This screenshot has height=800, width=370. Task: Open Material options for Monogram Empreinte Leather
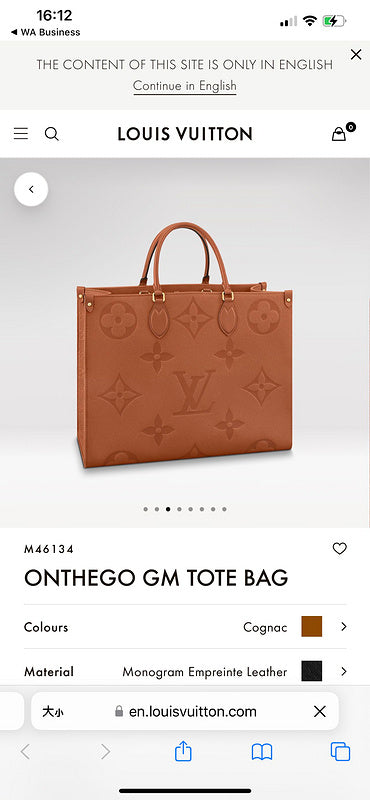tap(185, 671)
